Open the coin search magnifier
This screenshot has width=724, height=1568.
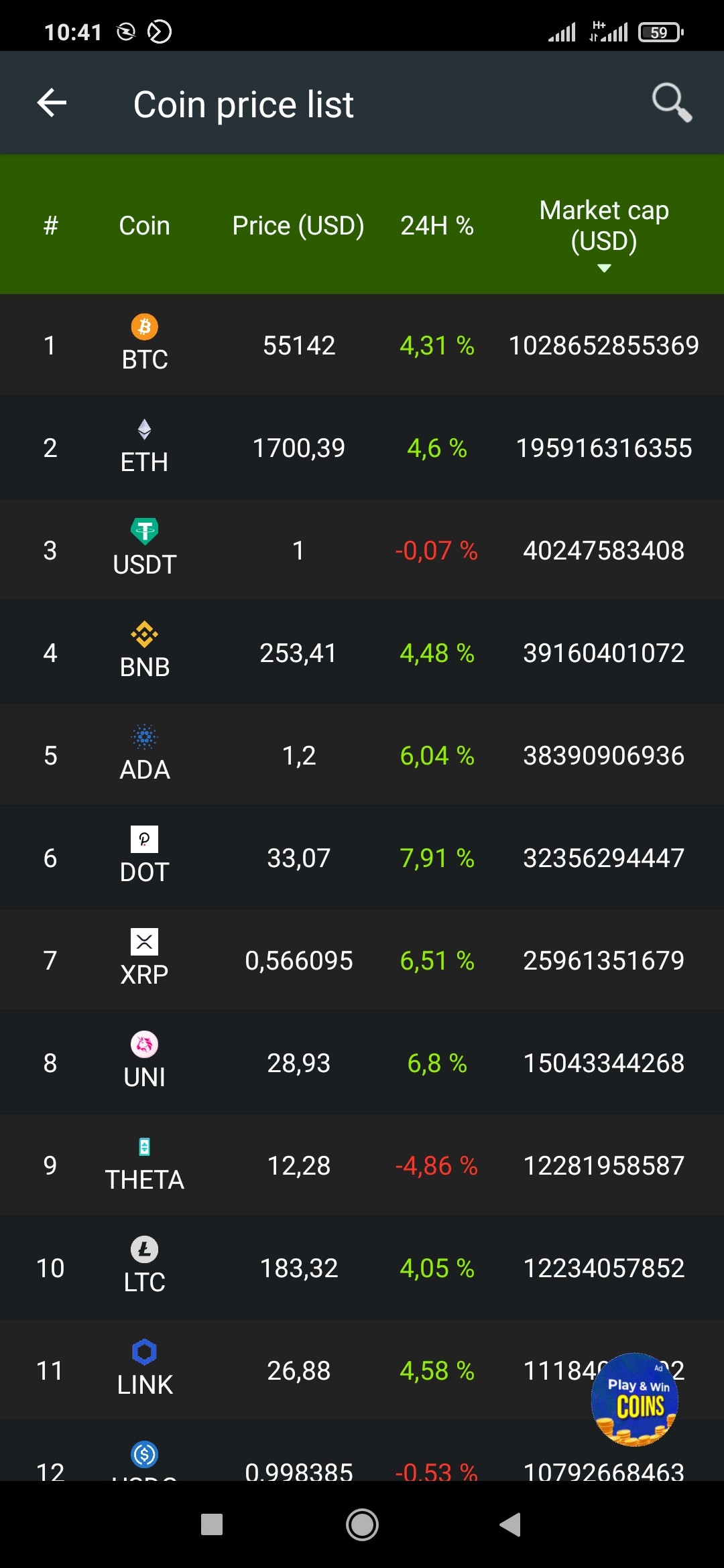[x=672, y=103]
